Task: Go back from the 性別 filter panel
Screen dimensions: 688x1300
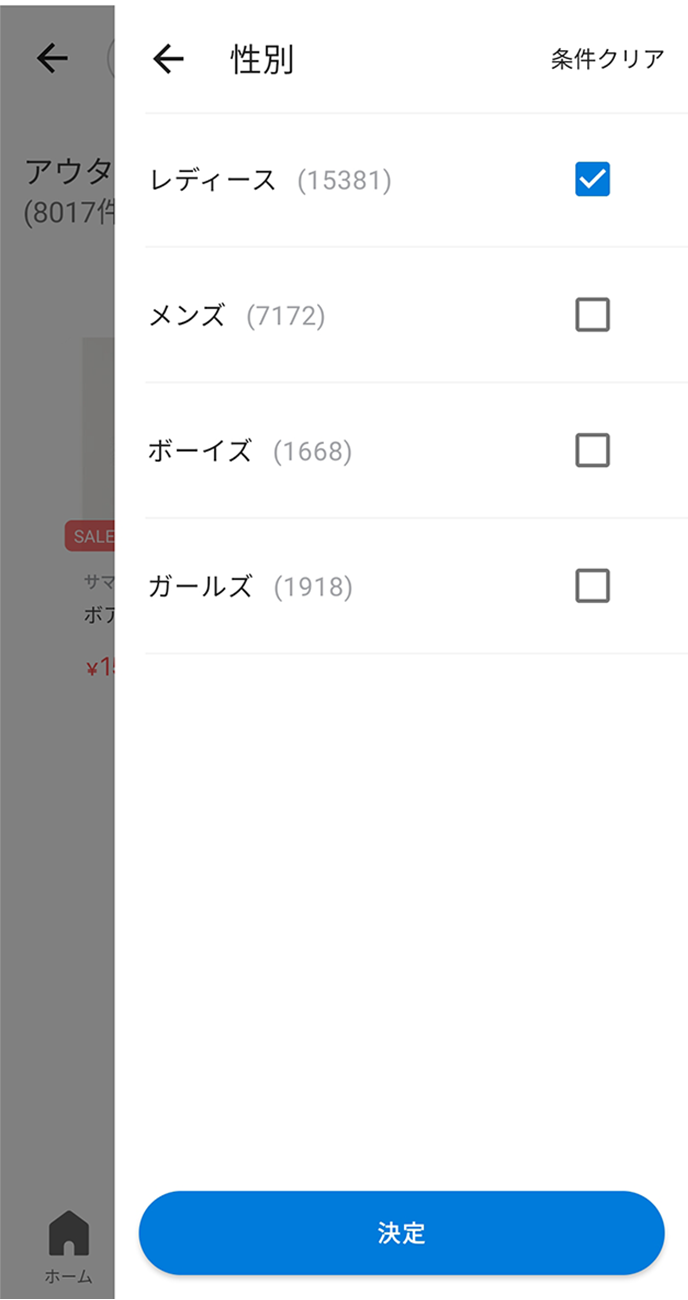Action: 169,60
